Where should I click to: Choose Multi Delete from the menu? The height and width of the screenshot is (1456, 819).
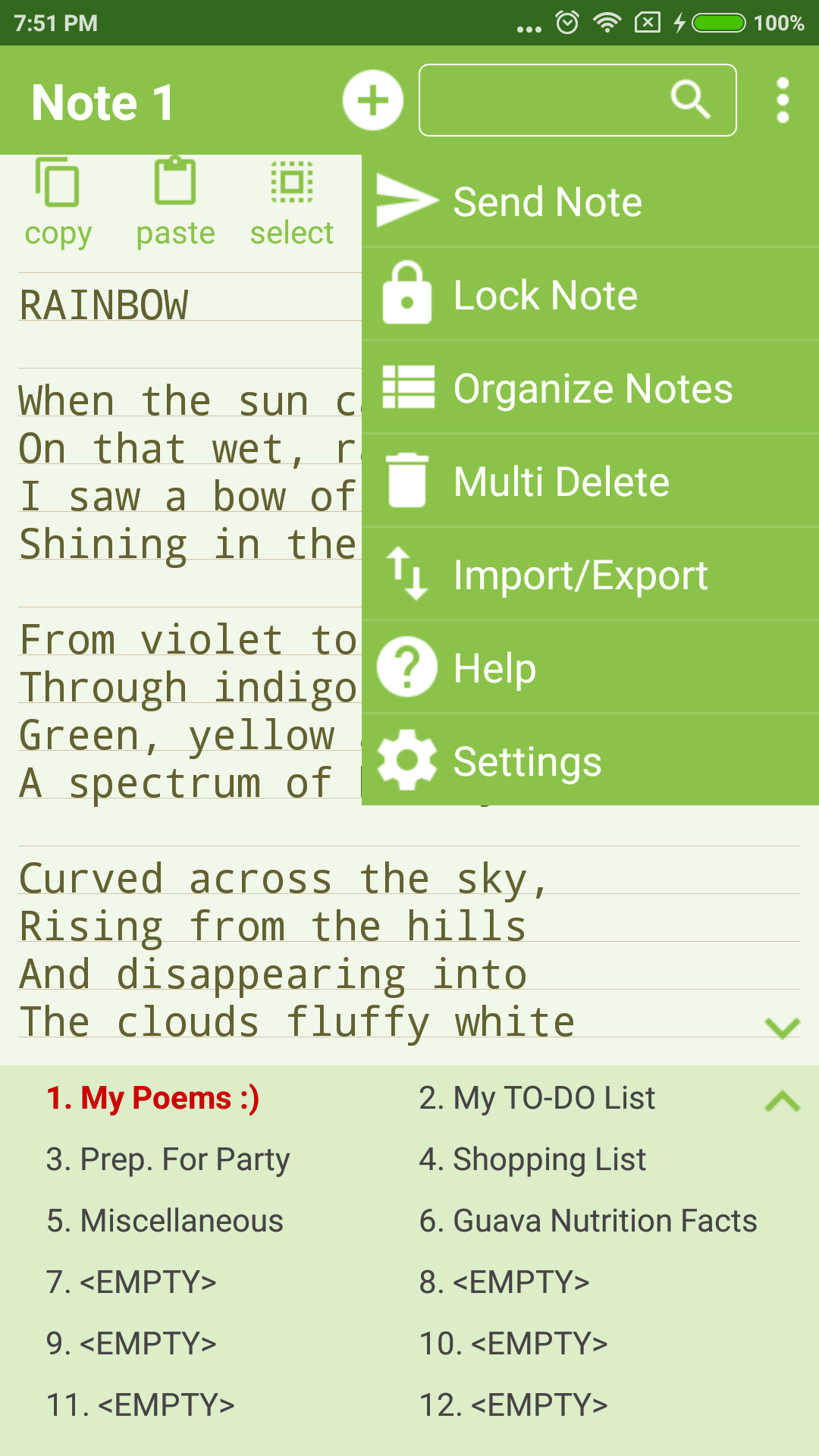coord(561,480)
